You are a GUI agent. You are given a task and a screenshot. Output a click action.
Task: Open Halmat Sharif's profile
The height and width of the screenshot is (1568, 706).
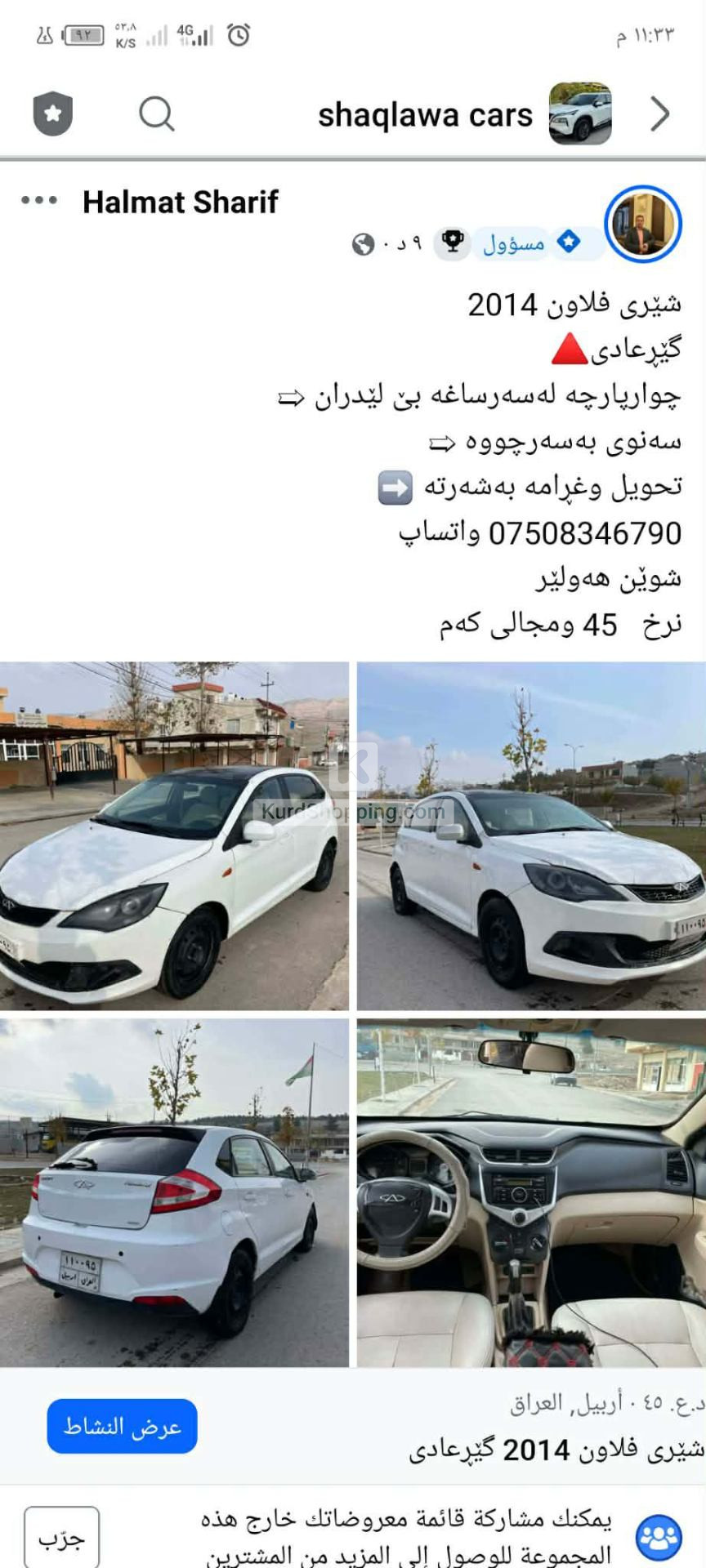[181, 202]
